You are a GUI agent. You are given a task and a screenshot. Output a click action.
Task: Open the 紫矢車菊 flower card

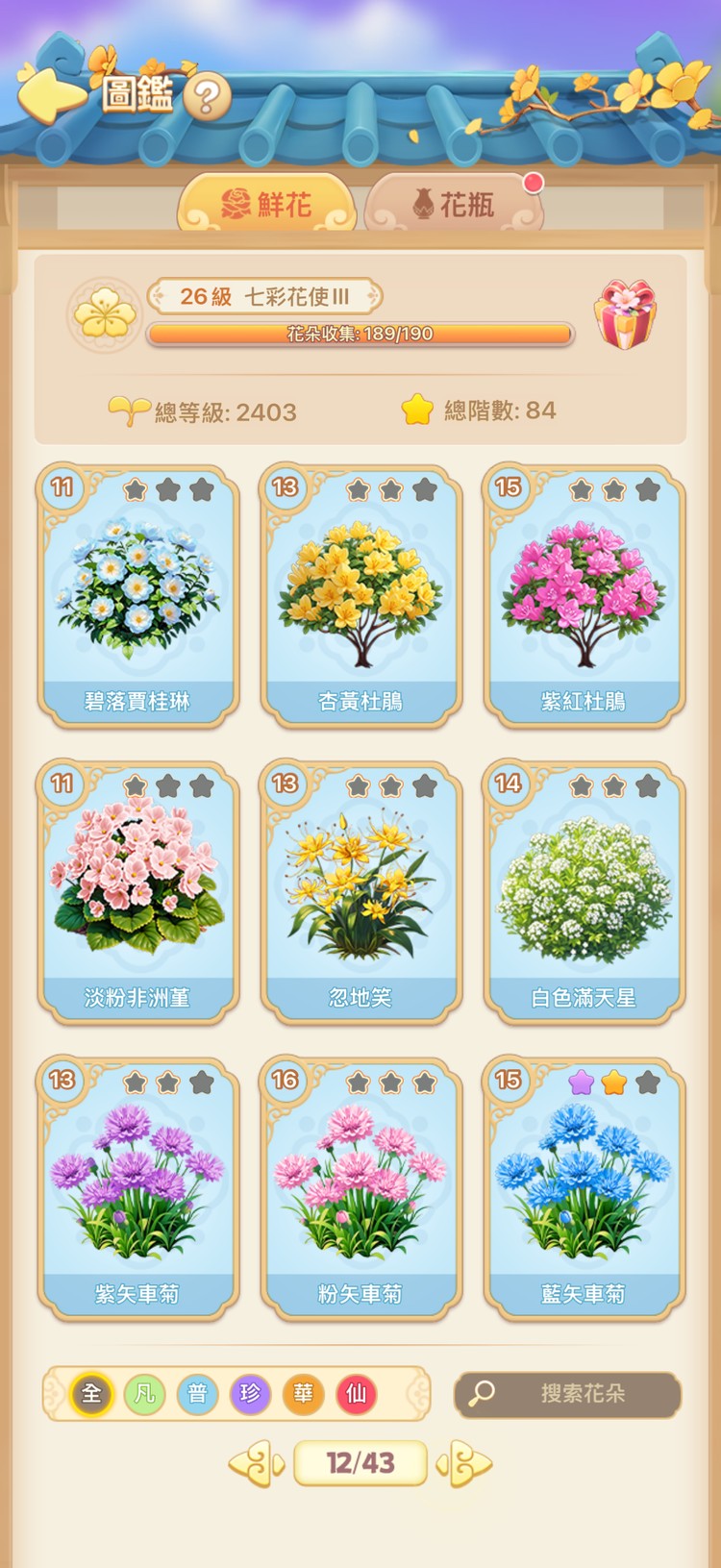click(137, 1188)
